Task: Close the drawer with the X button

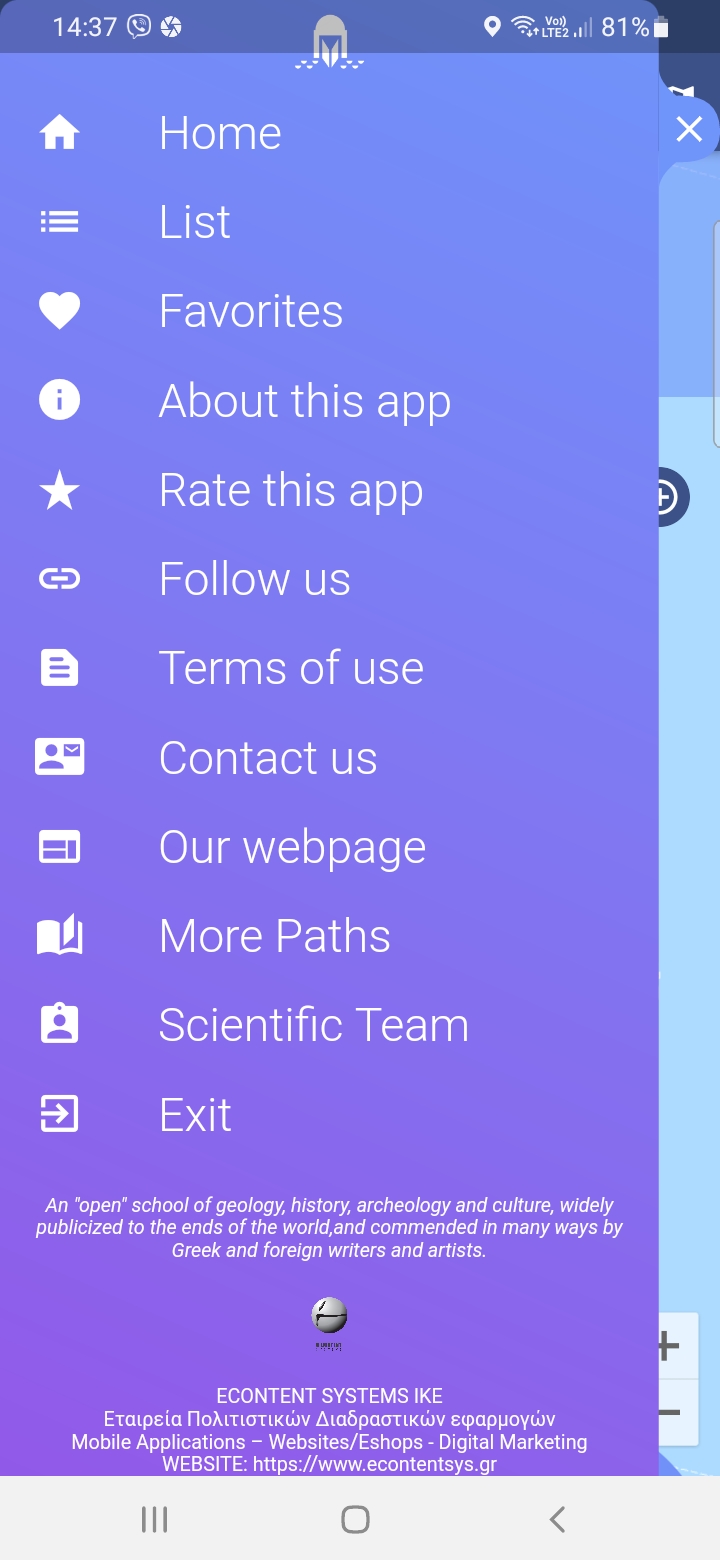Action: pyautogui.click(x=688, y=129)
